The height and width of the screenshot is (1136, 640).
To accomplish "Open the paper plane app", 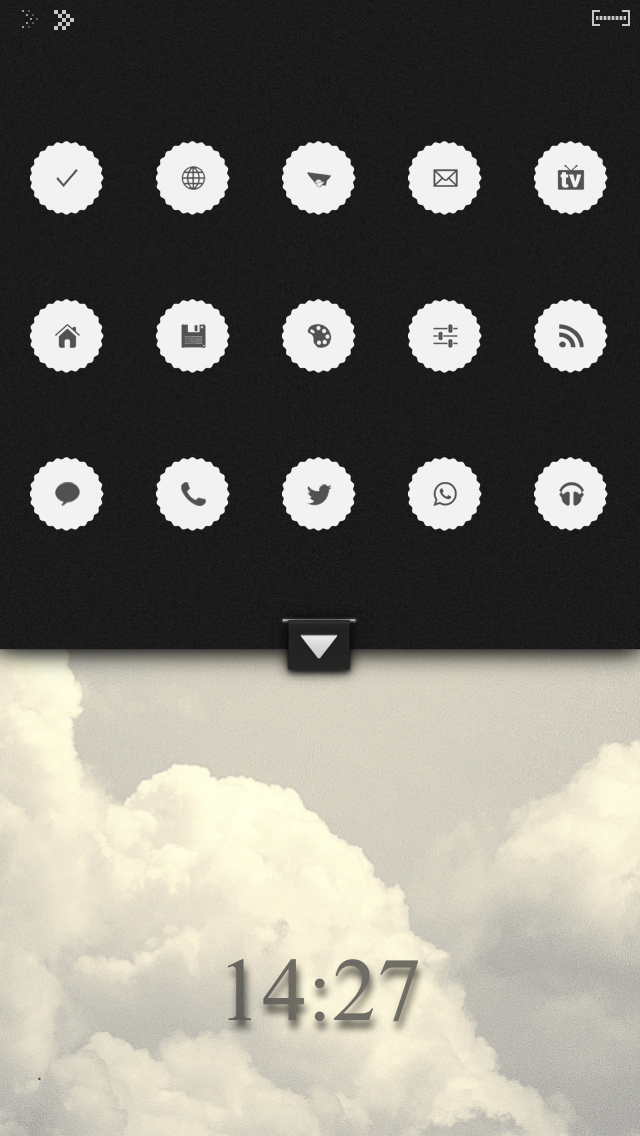I will pyautogui.click(x=319, y=178).
